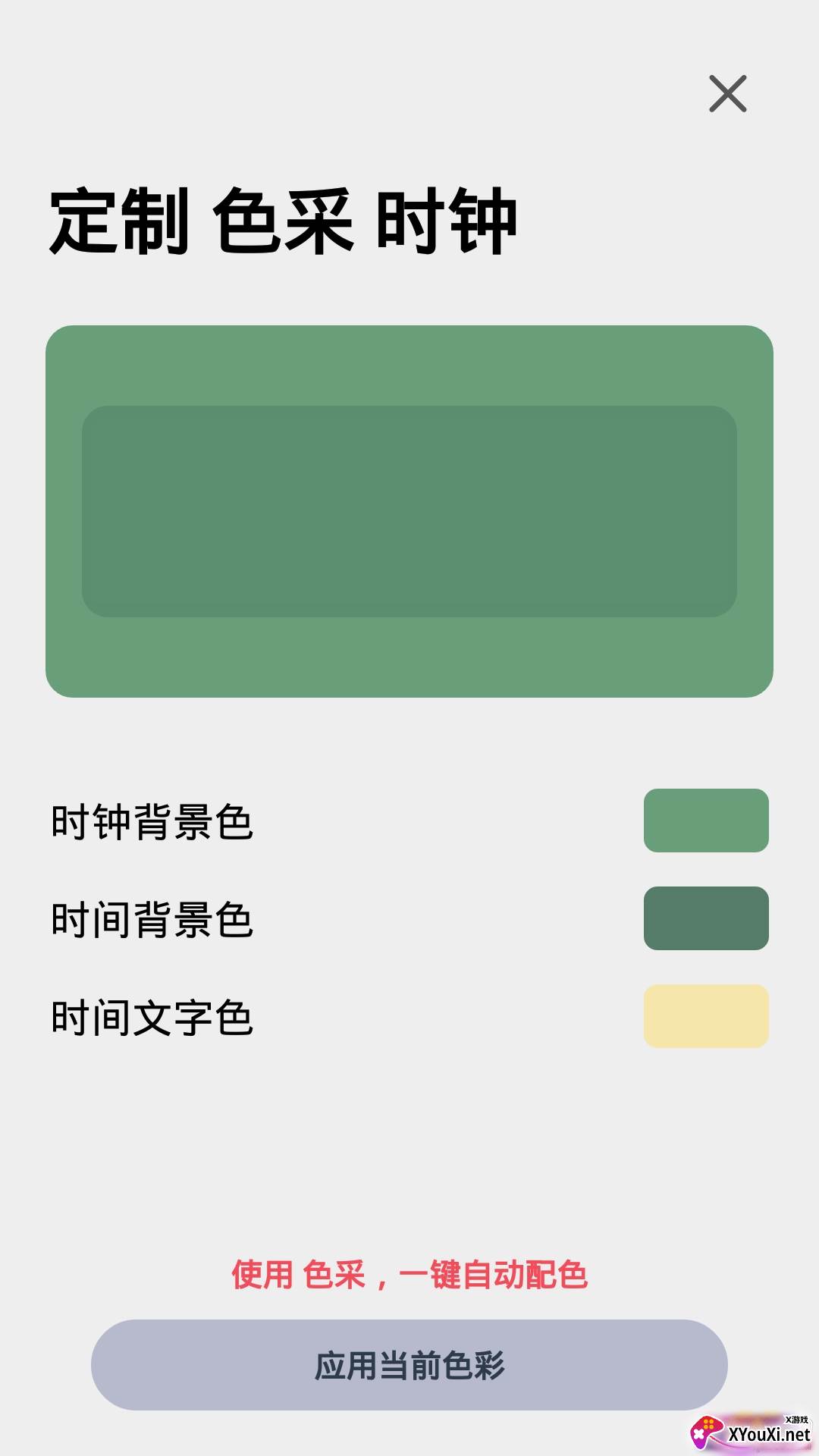Change the 时间背景色 color swatch
Viewport: 819px width, 1456px height.
tap(705, 918)
